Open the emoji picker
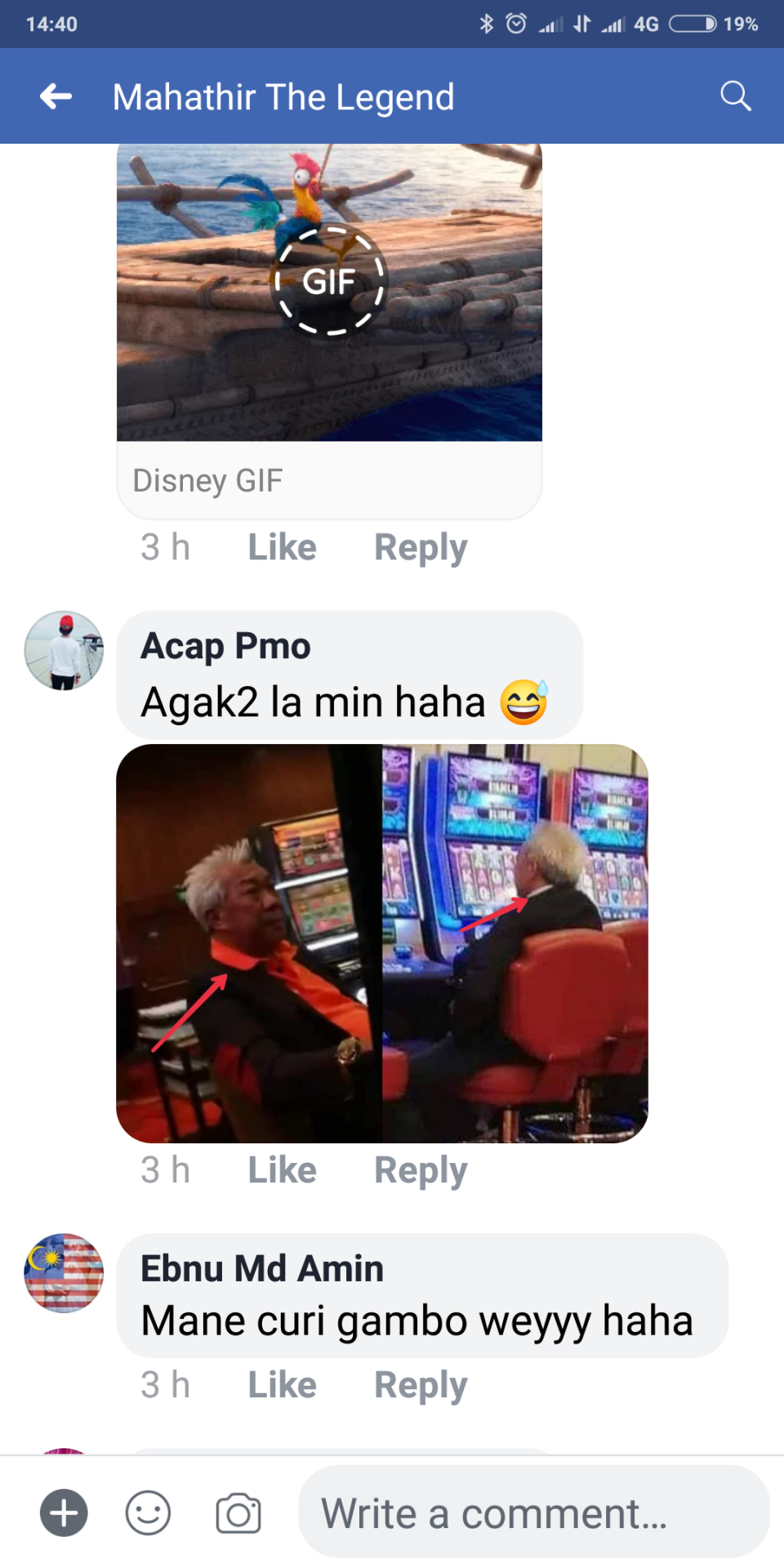 tap(147, 1512)
